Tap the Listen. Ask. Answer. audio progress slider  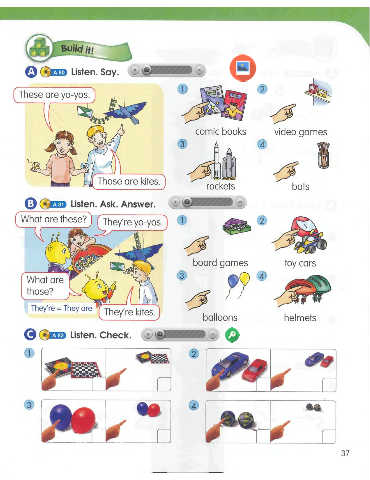point(208,202)
